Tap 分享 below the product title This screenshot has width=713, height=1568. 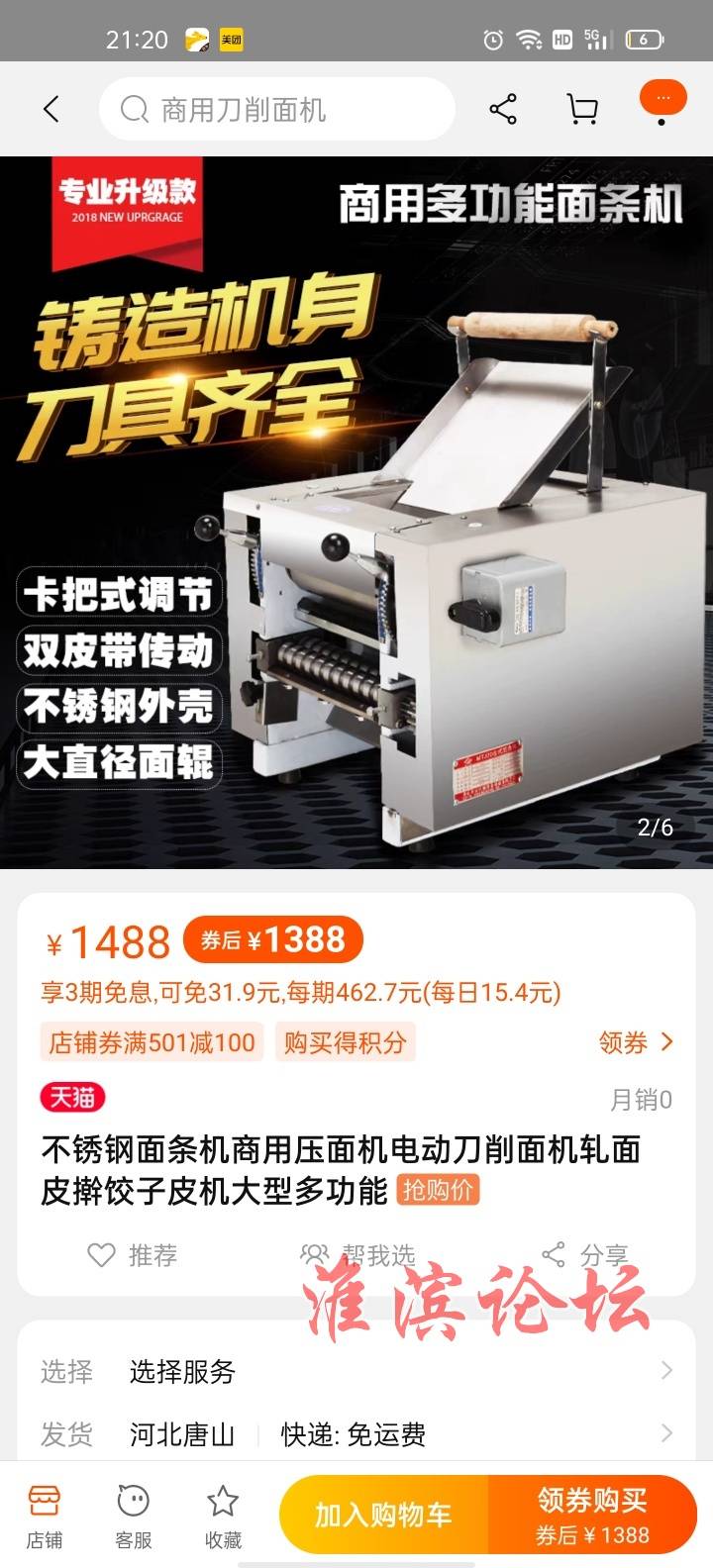tap(584, 1255)
